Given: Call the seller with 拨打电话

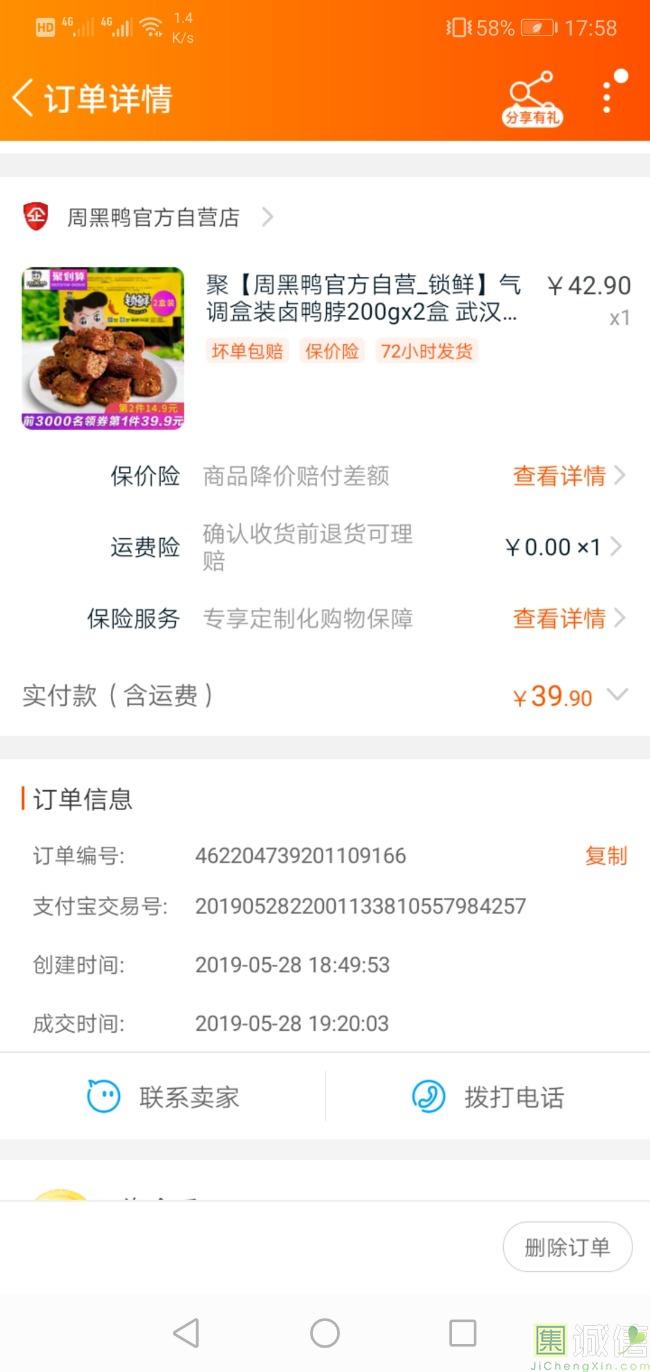Looking at the screenshot, I should click(488, 1097).
